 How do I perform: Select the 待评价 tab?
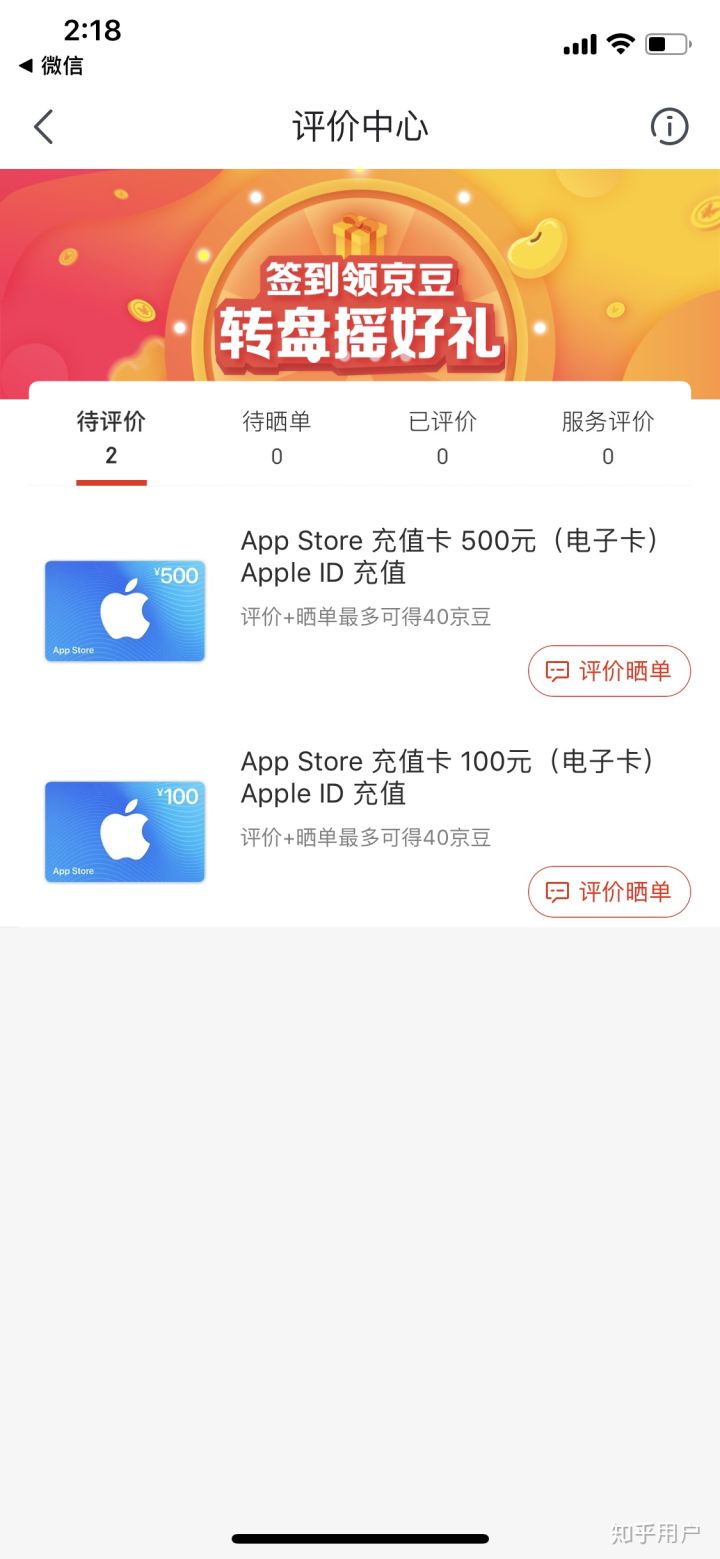[x=111, y=438]
